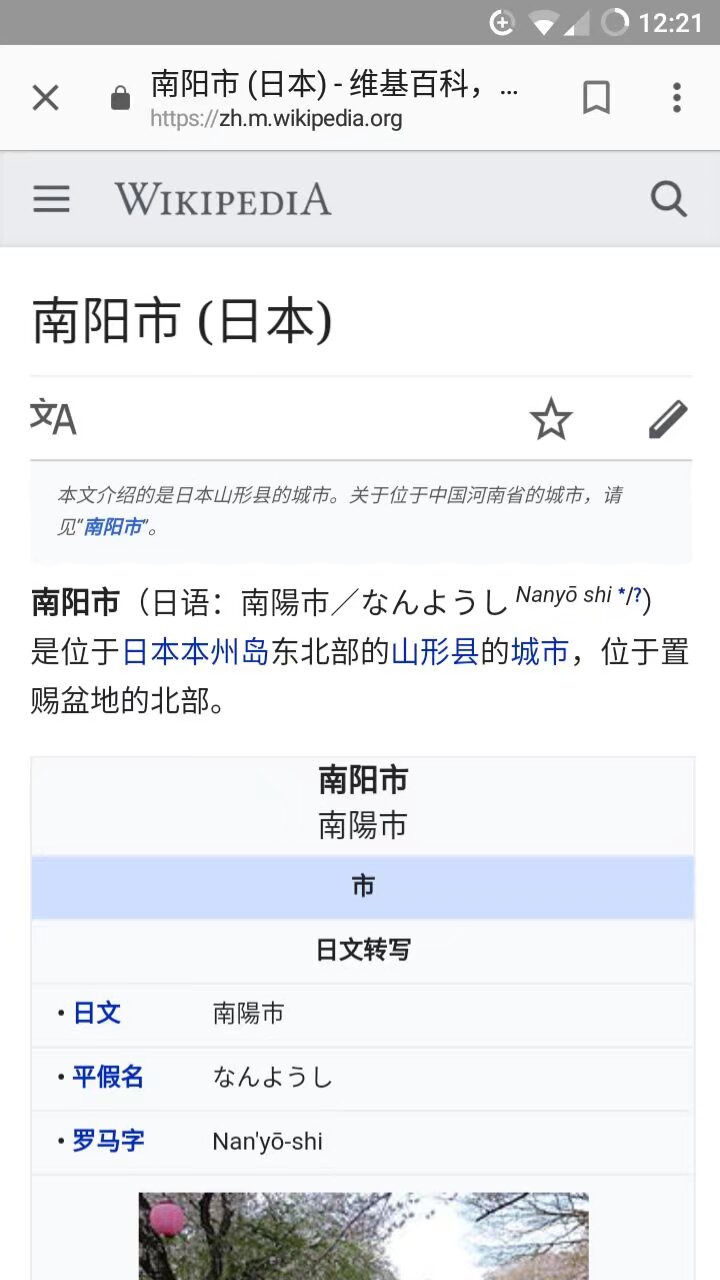The height and width of the screenshot is (1280, 720).
Task: Open the 日文 infobox link
Action: click(x=97, y=1013)
